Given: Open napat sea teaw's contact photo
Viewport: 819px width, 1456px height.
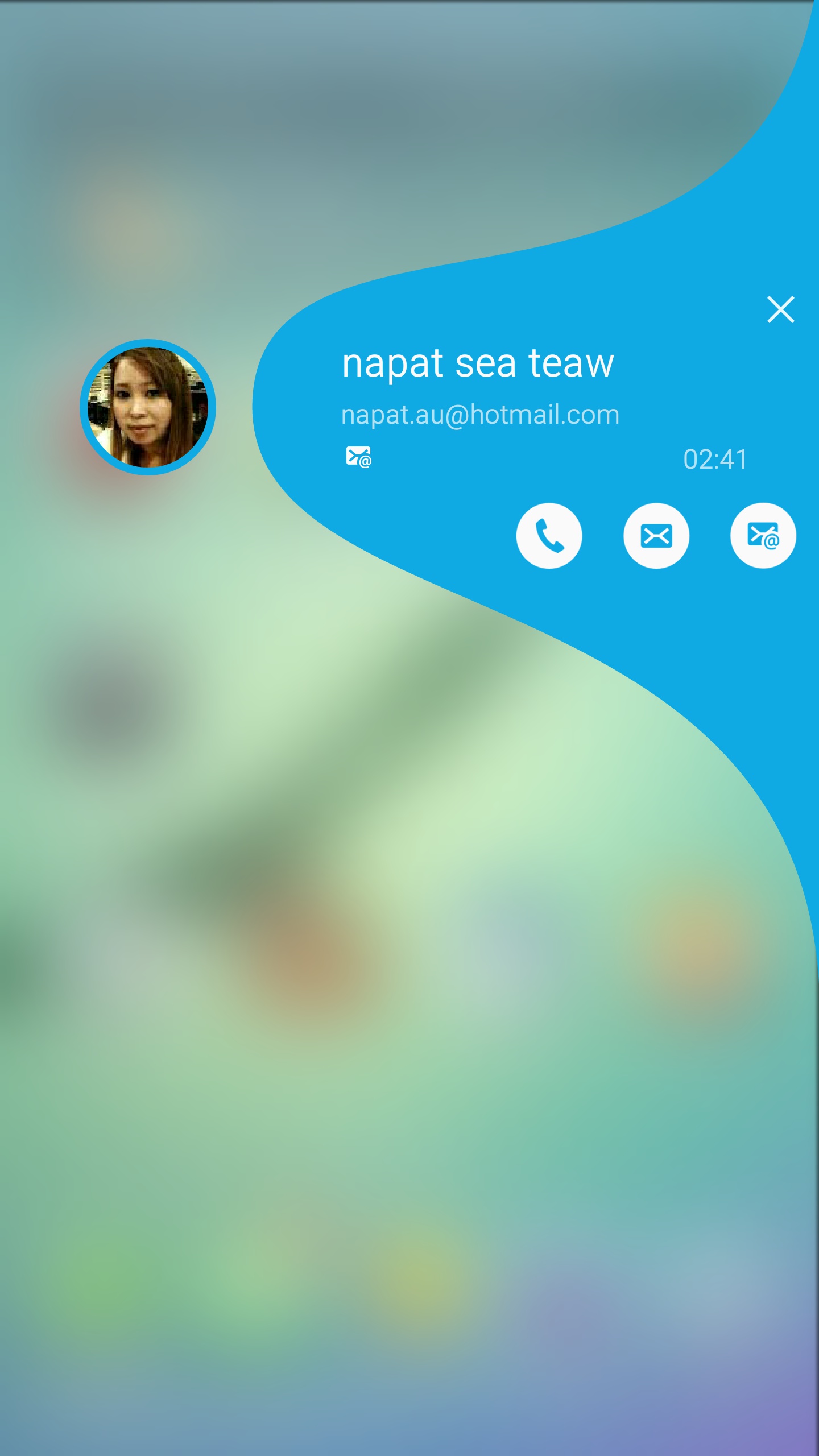Looking at the screenshot, I should (x=148, y=407).
